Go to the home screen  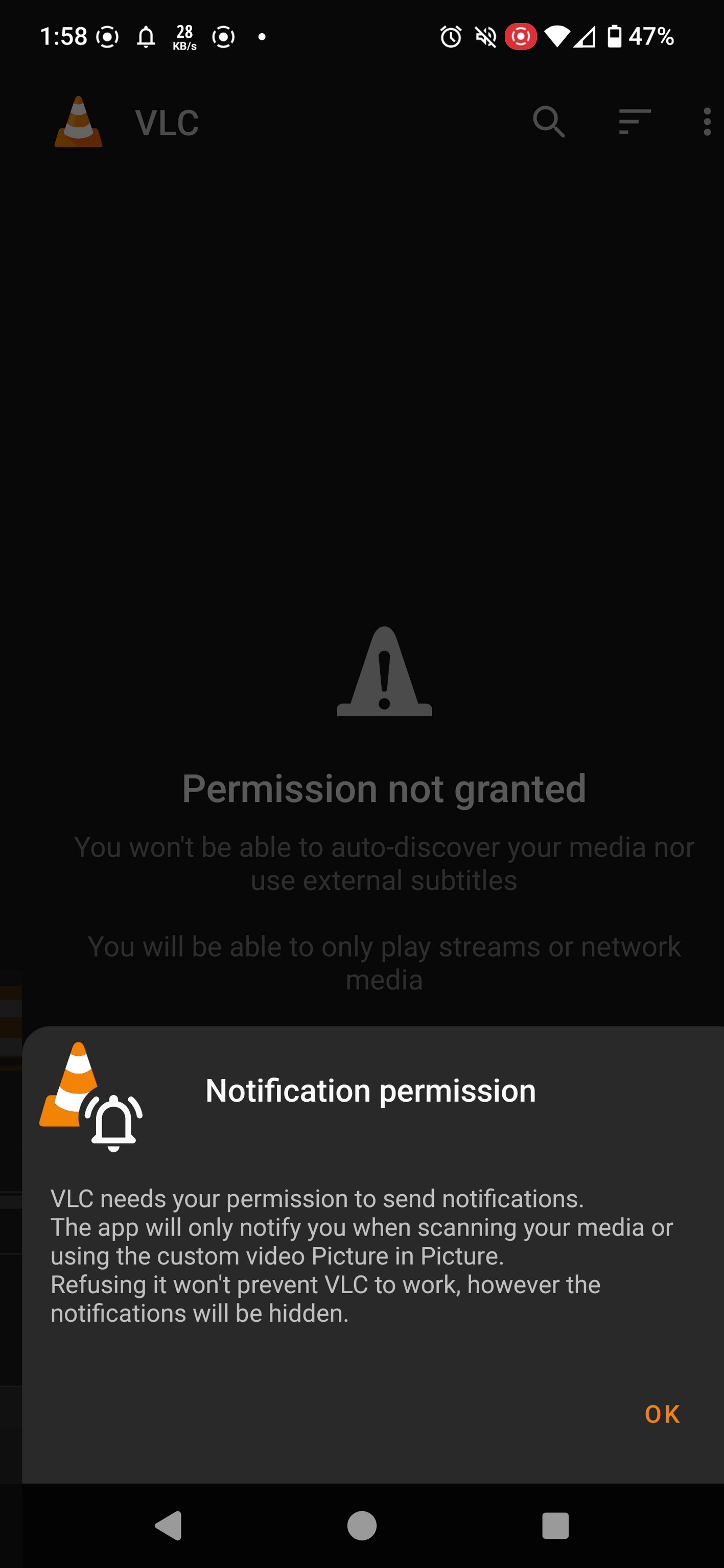[362, 1526]
